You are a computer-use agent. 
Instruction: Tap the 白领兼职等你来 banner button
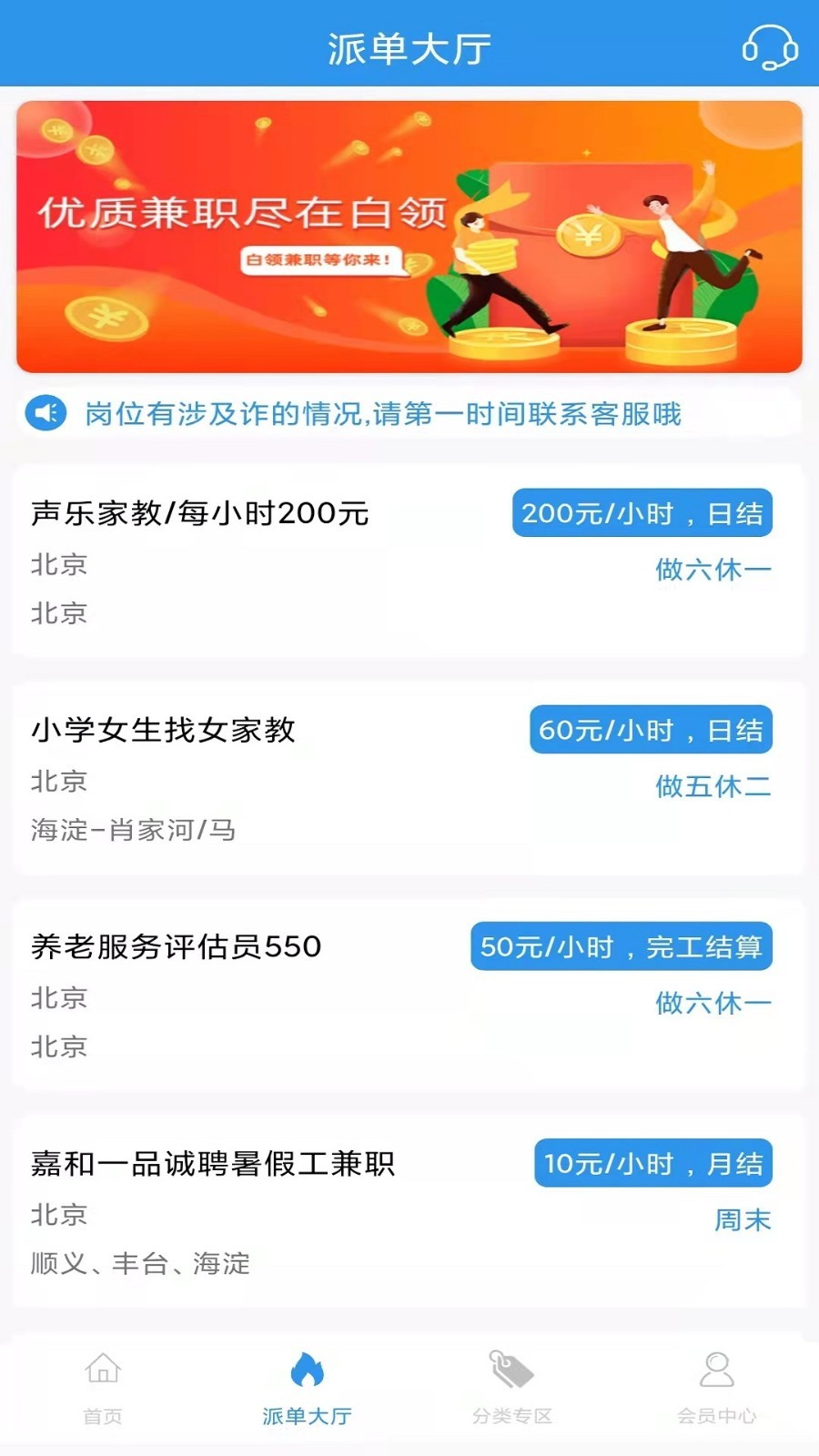coord(320,262)
